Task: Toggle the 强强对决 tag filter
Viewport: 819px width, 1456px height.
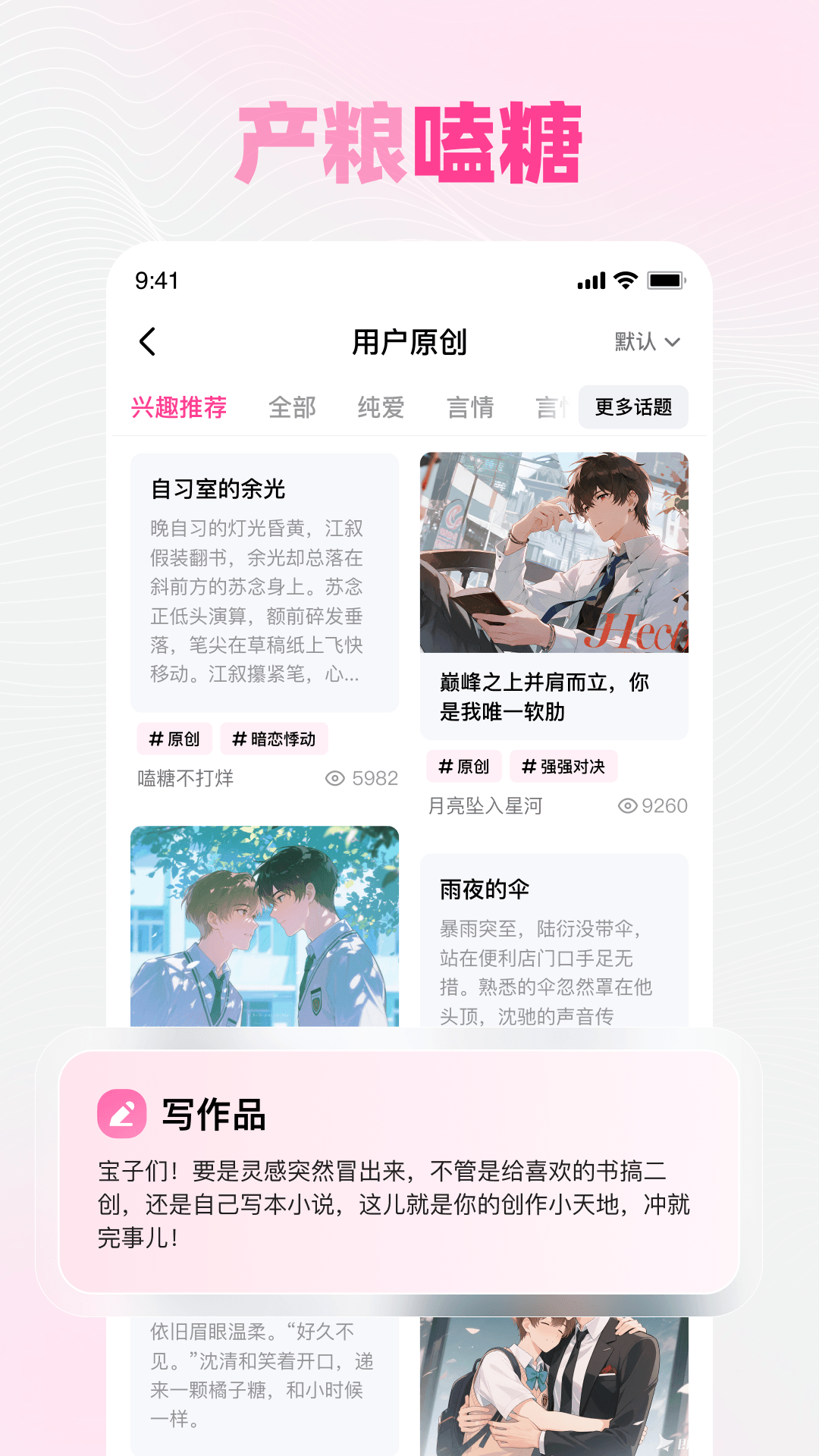Action: pos(565,767)
